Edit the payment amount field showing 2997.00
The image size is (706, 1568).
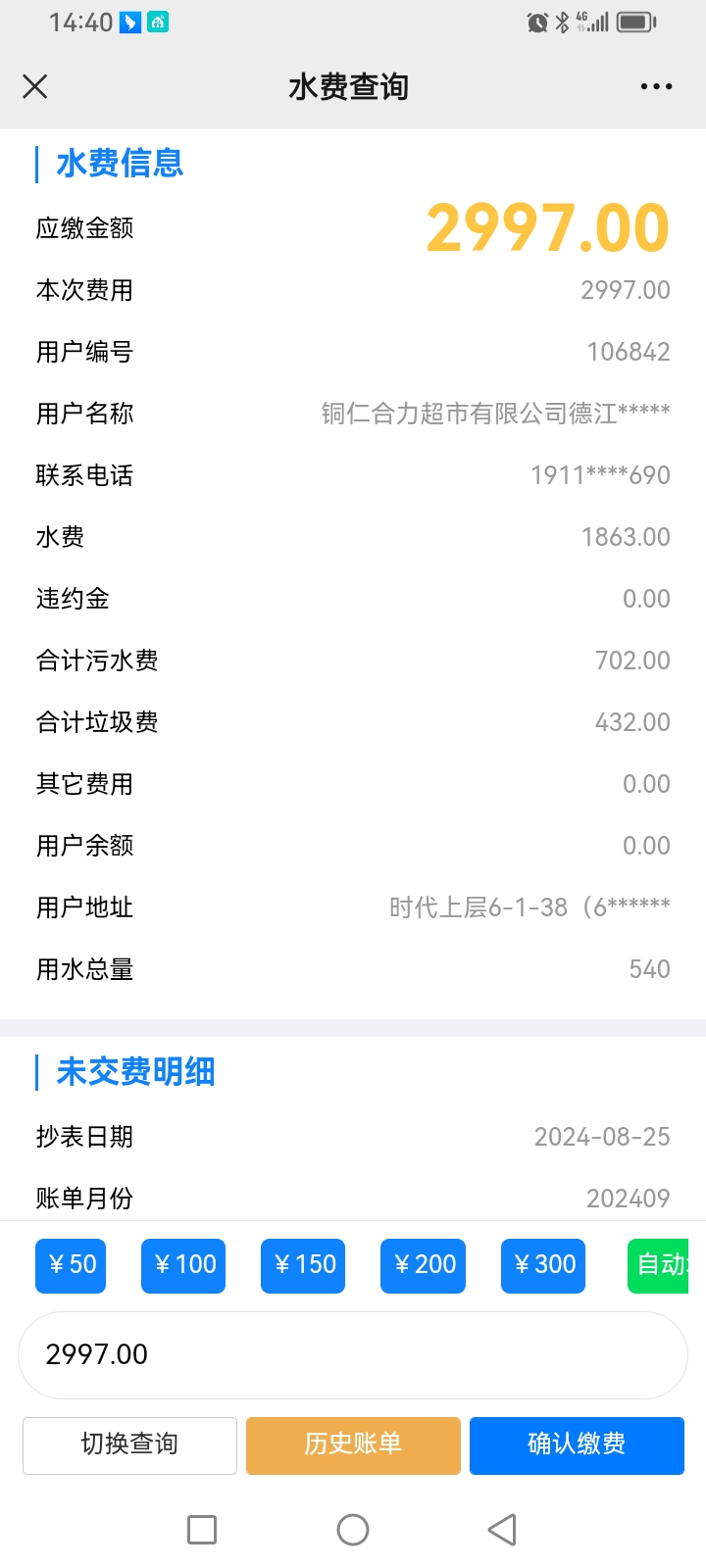click(353, 1354)
